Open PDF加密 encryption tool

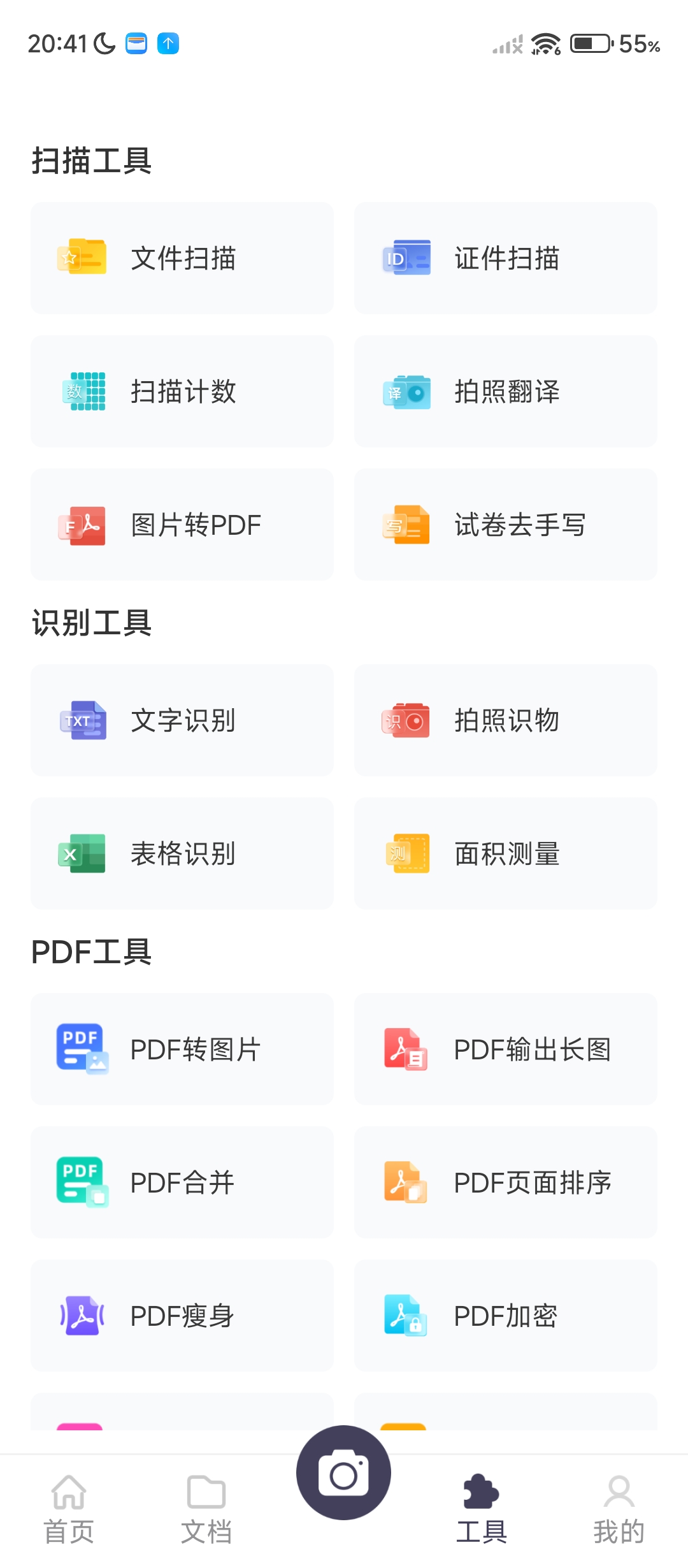(505, 1316)
